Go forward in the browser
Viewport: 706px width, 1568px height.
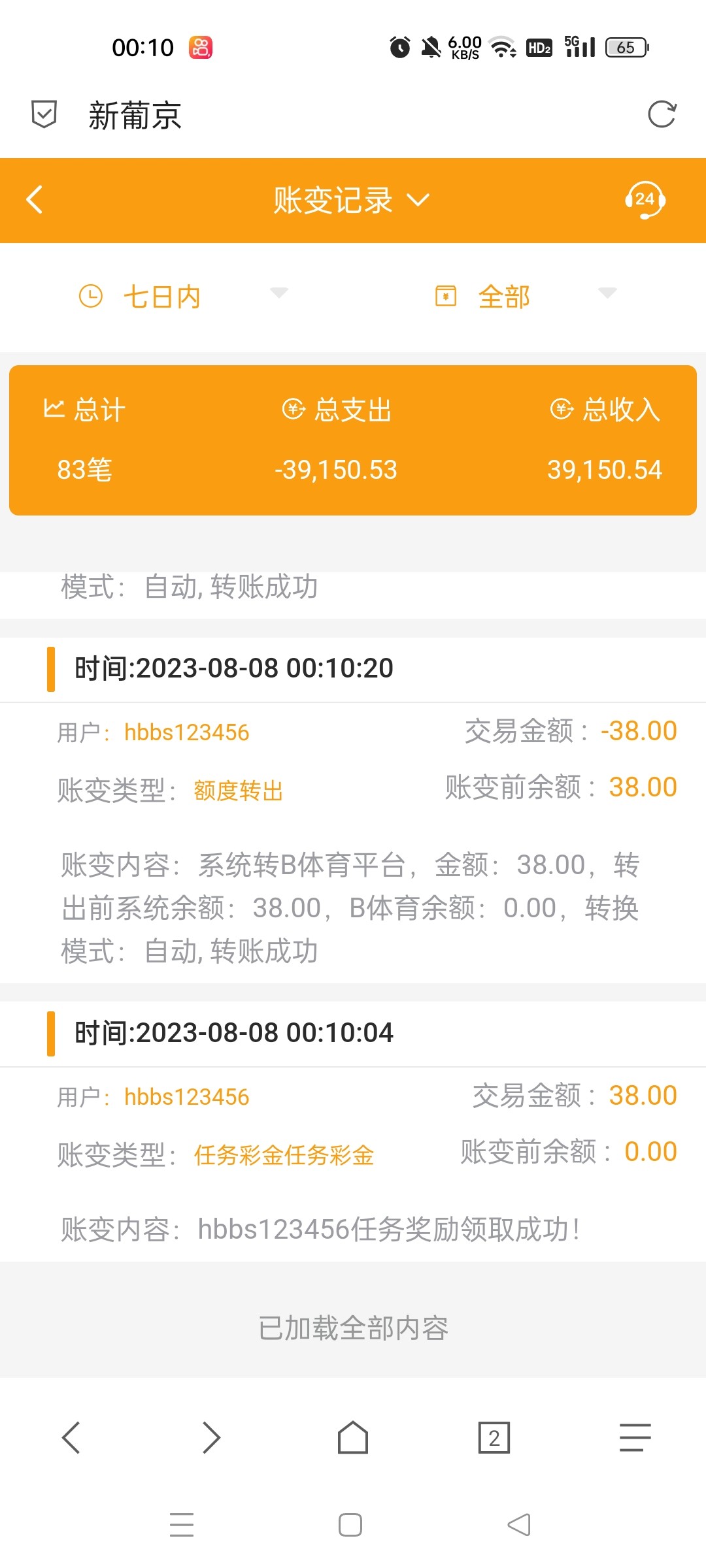coord(212,1437)
